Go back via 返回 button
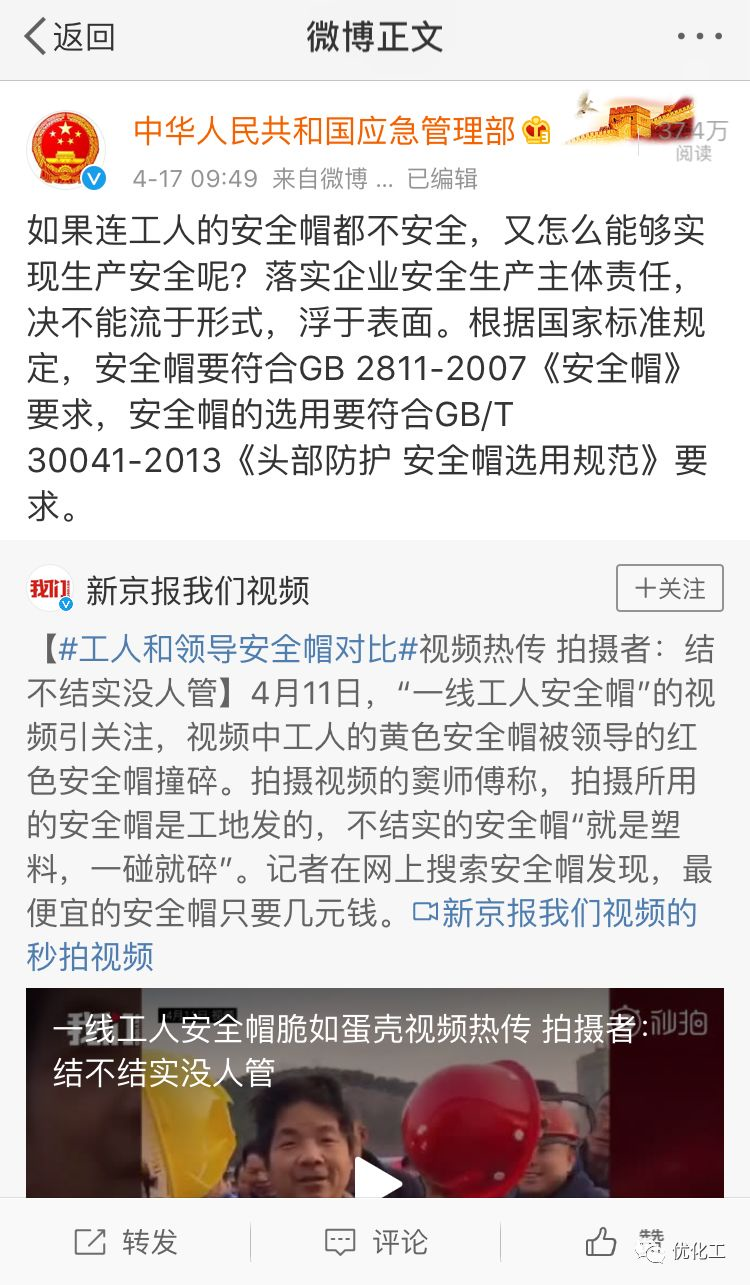 point(68,38)
